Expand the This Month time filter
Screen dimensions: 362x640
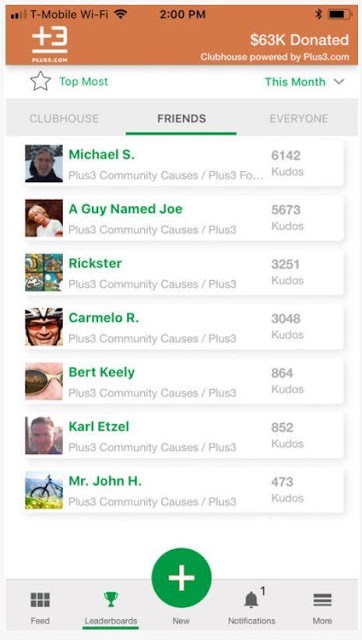304,82
